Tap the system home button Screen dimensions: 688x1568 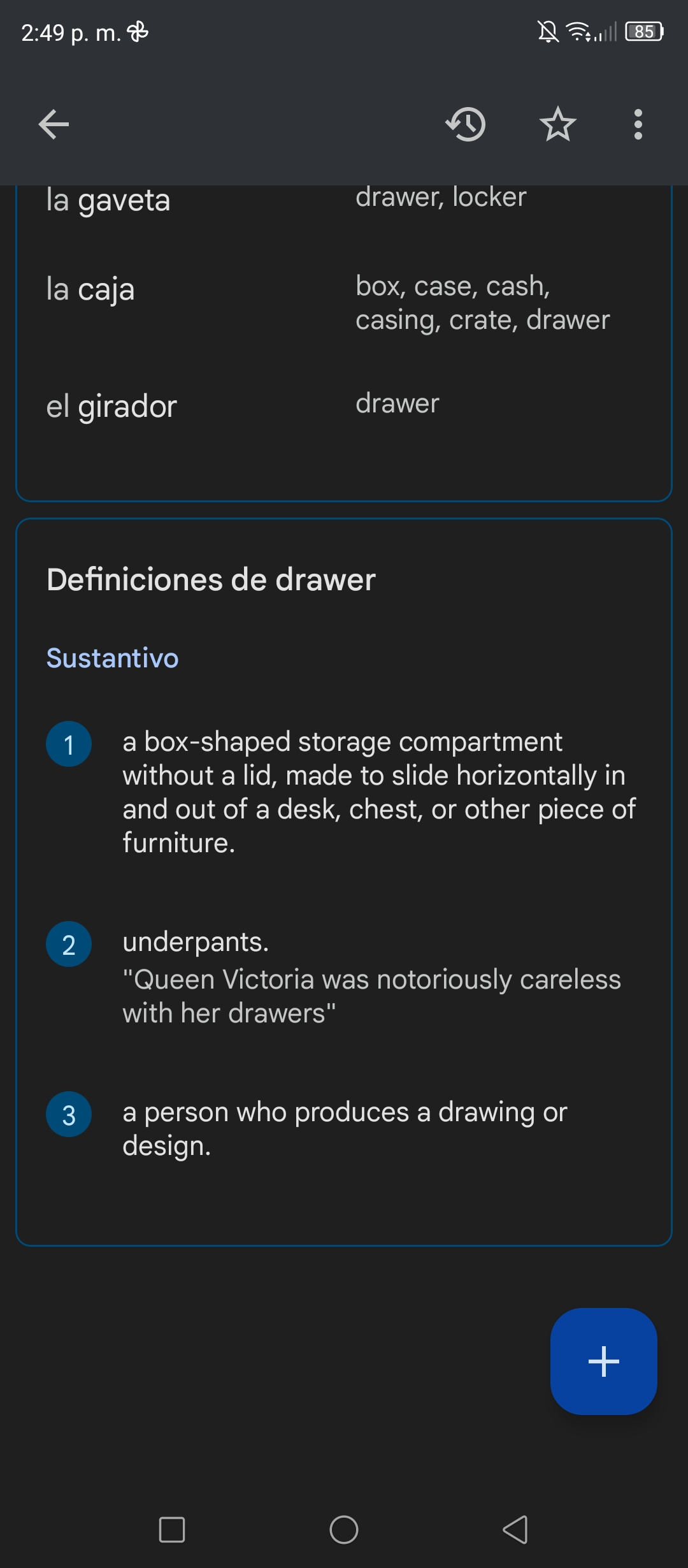344,1529
